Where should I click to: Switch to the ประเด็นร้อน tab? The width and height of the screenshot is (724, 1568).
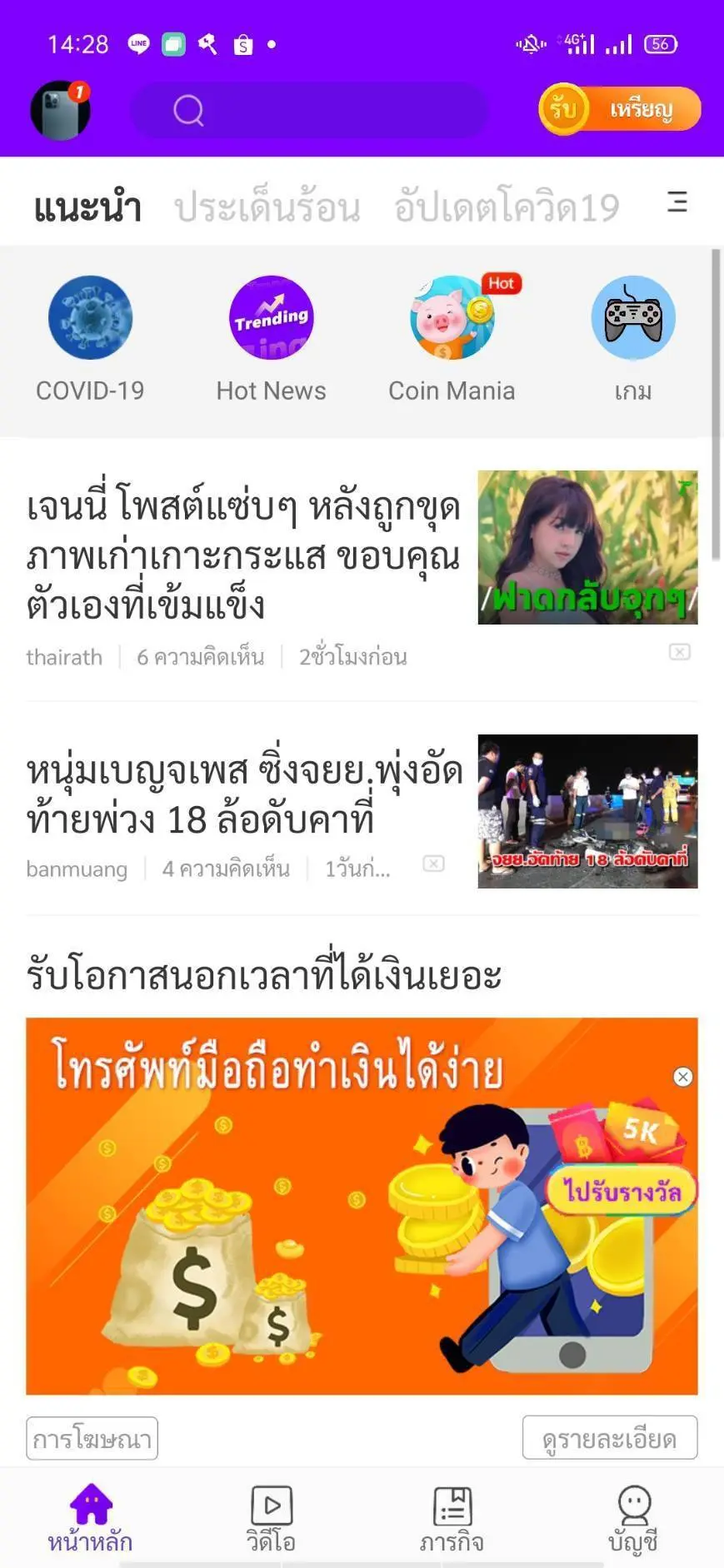point(267,207)
